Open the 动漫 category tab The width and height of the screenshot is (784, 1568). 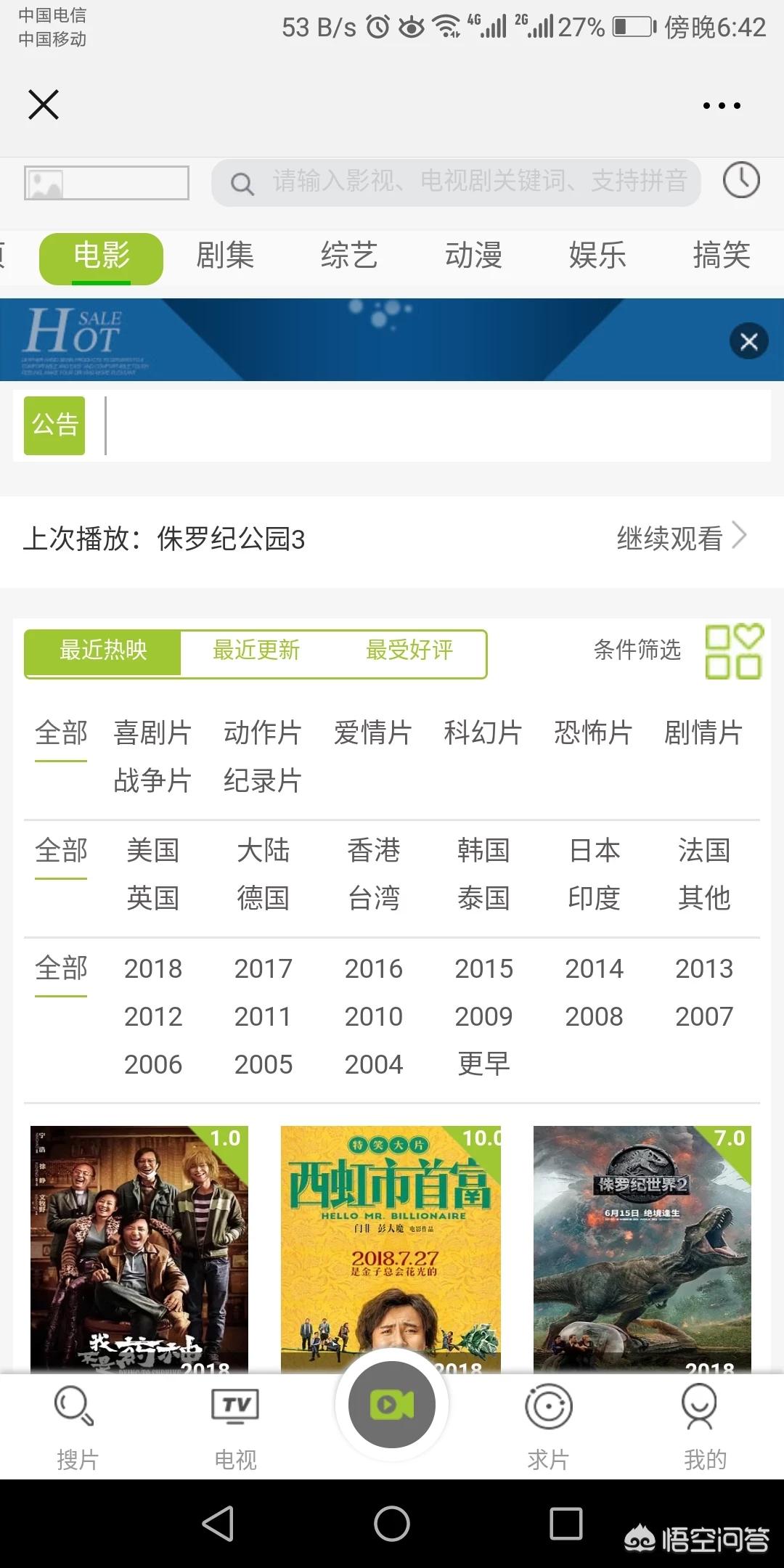tap(473, 256)
